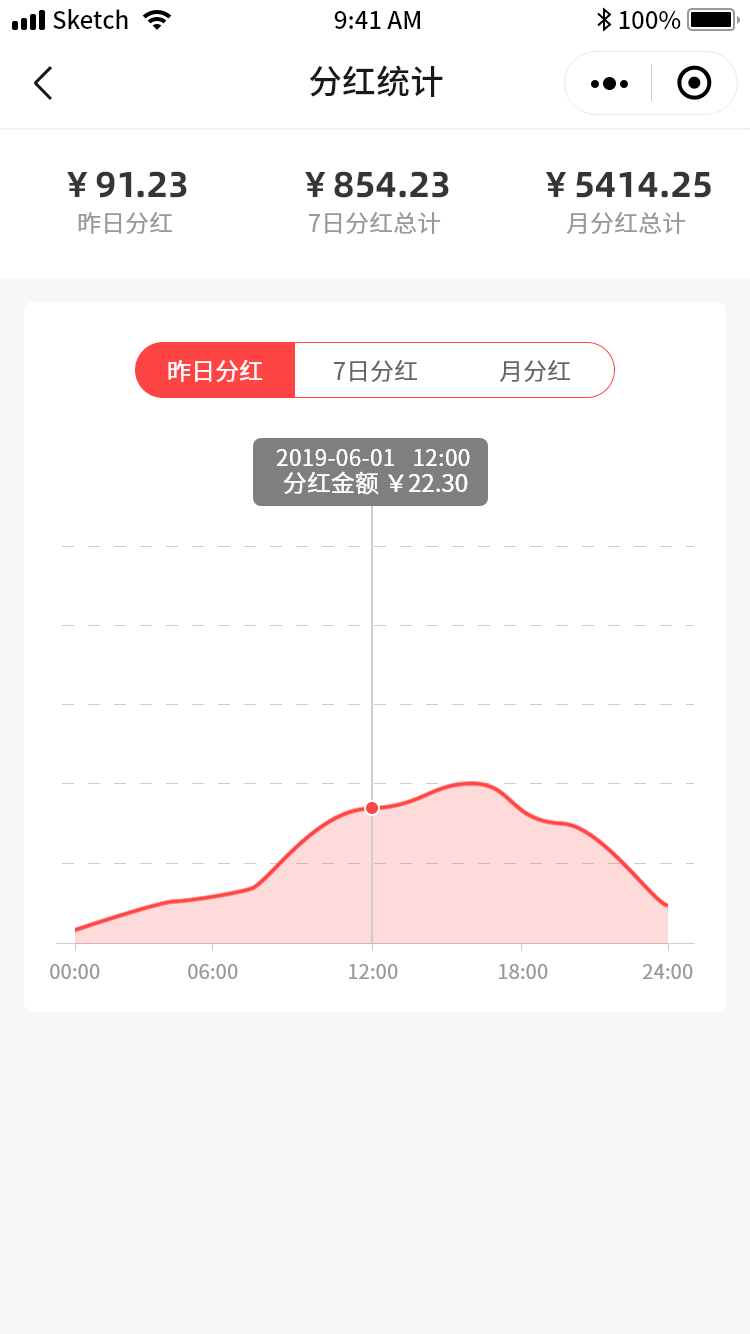Close the mini program via target icon
The image size is (750, 1334).
click(694, 83)
